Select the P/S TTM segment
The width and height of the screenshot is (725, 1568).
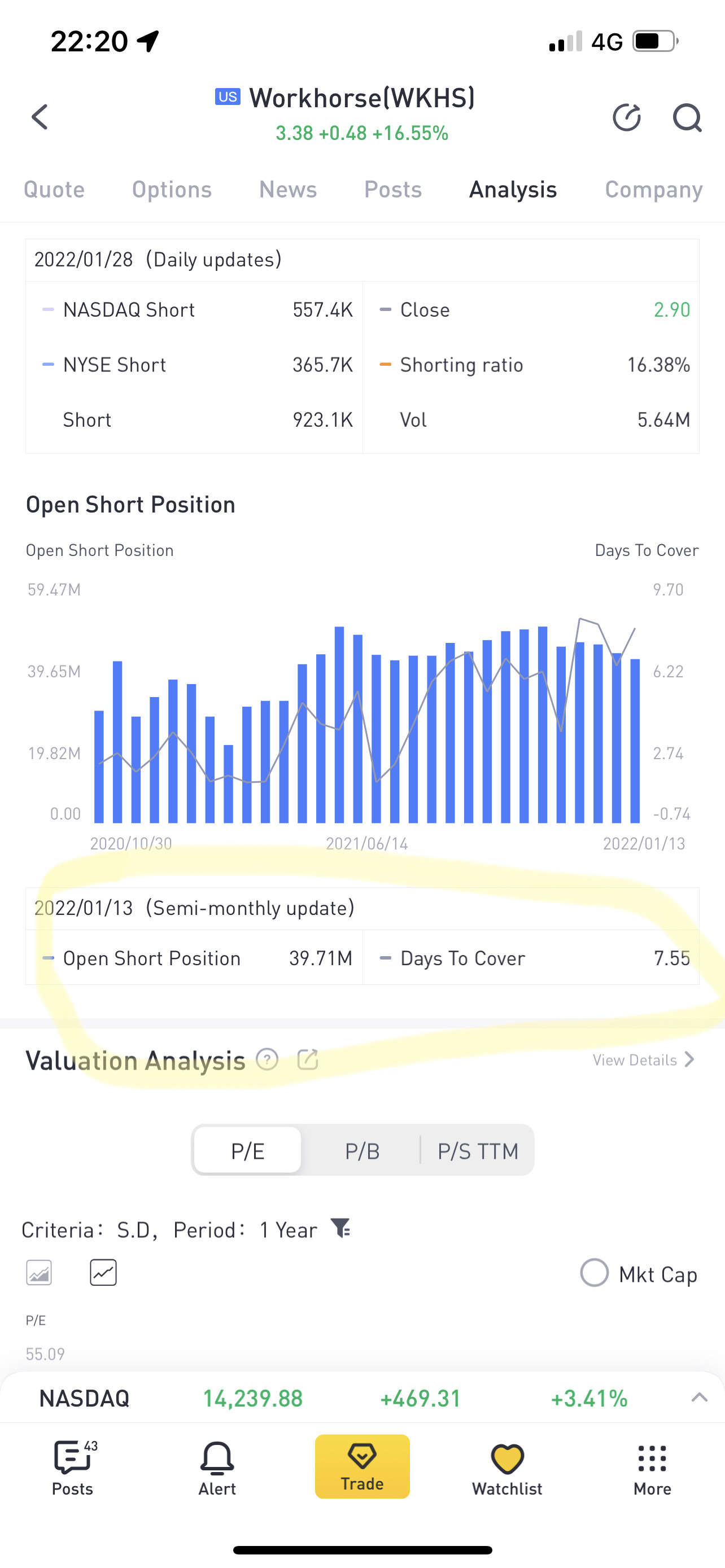coord(478,1150)
